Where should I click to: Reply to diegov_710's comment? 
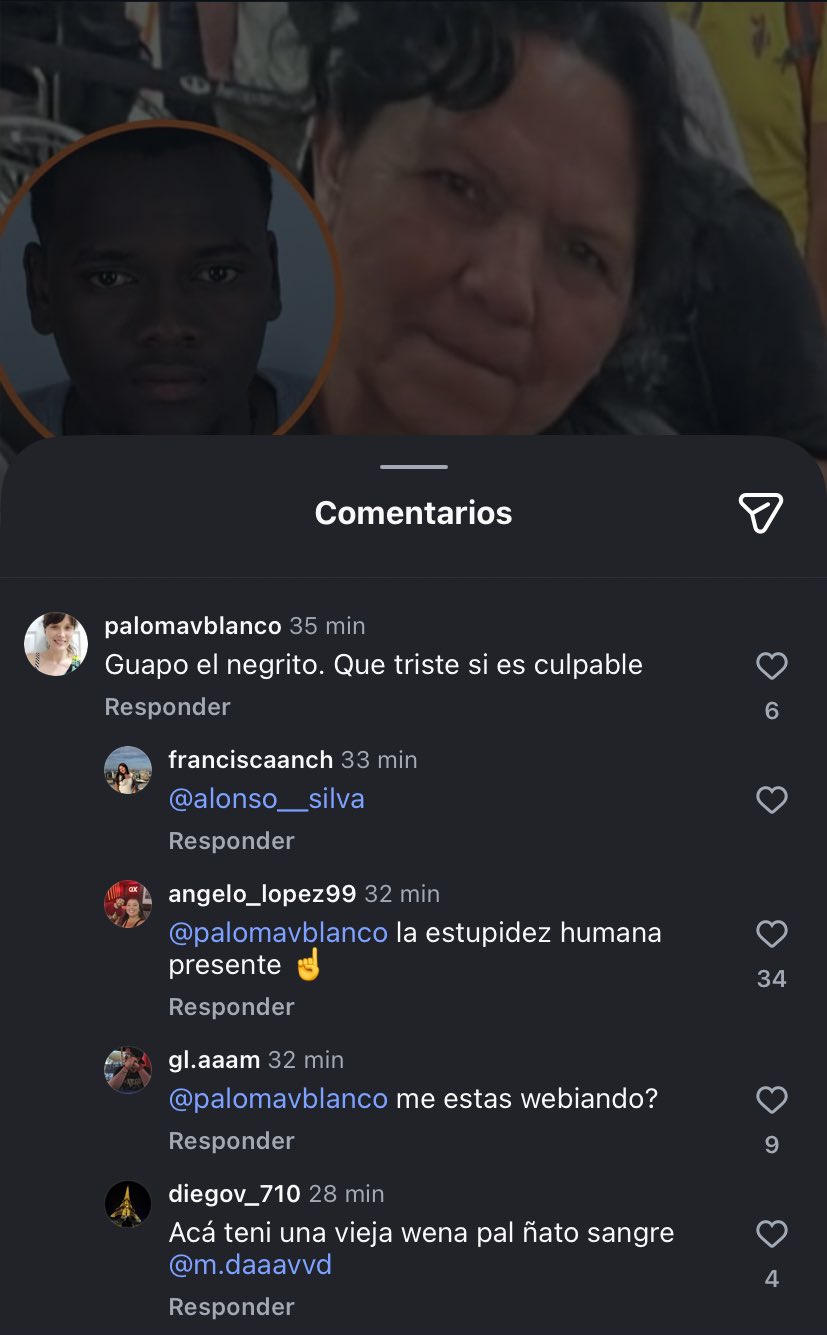(x=231, y=1307)
